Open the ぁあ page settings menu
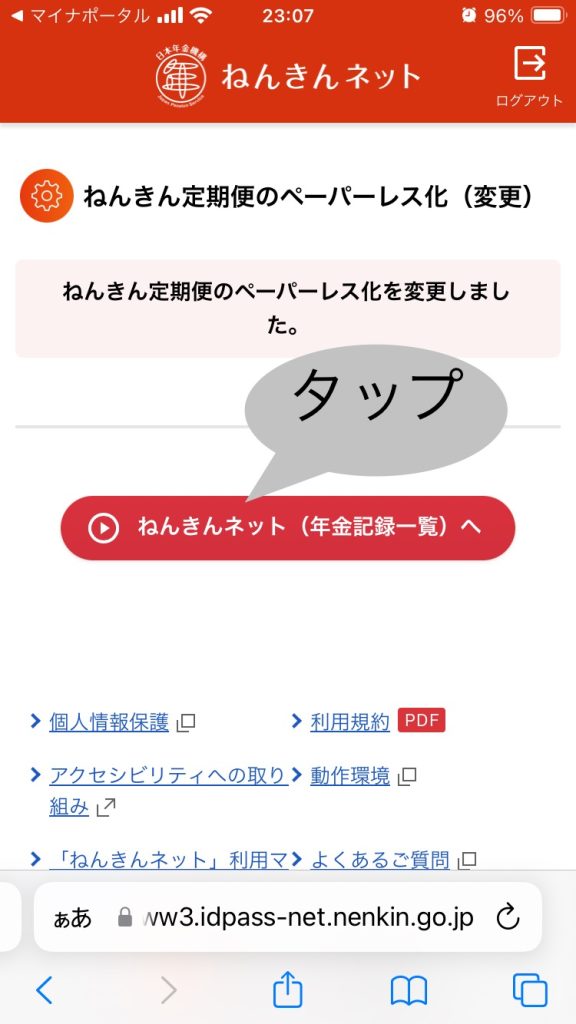 click(x=72, y=918)
